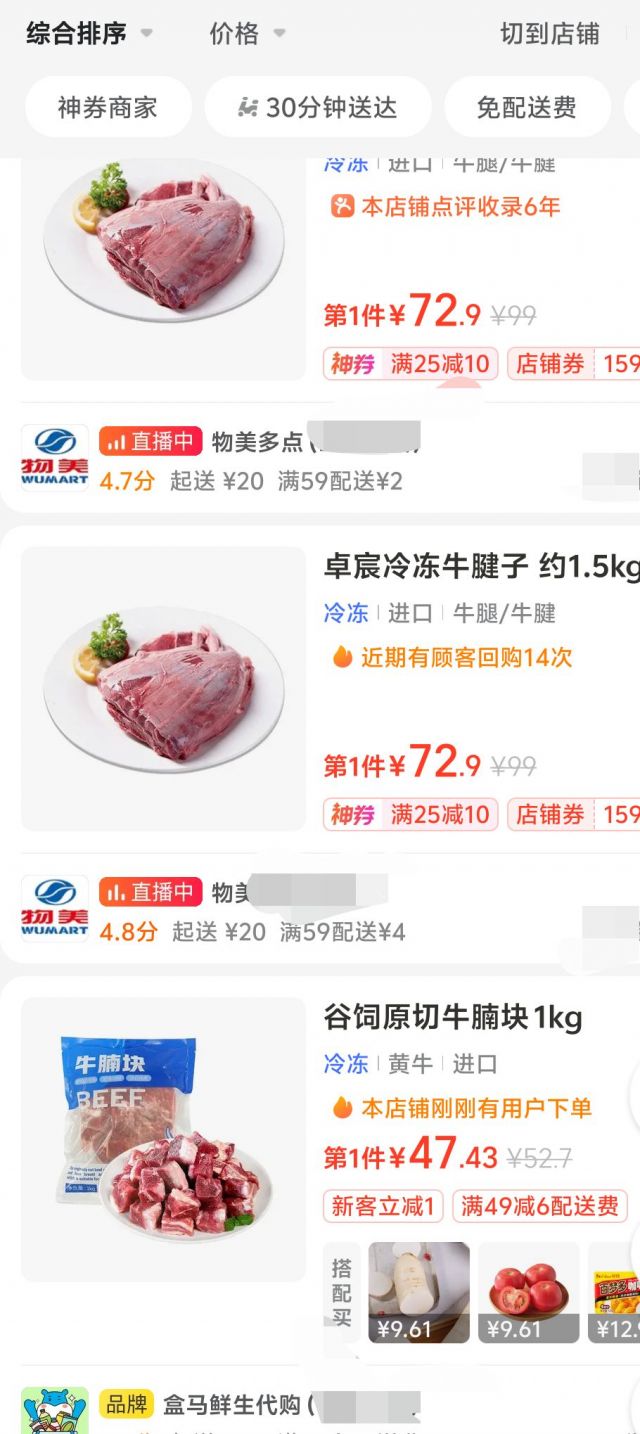View the white radish add-on item

click(419, 1291)
